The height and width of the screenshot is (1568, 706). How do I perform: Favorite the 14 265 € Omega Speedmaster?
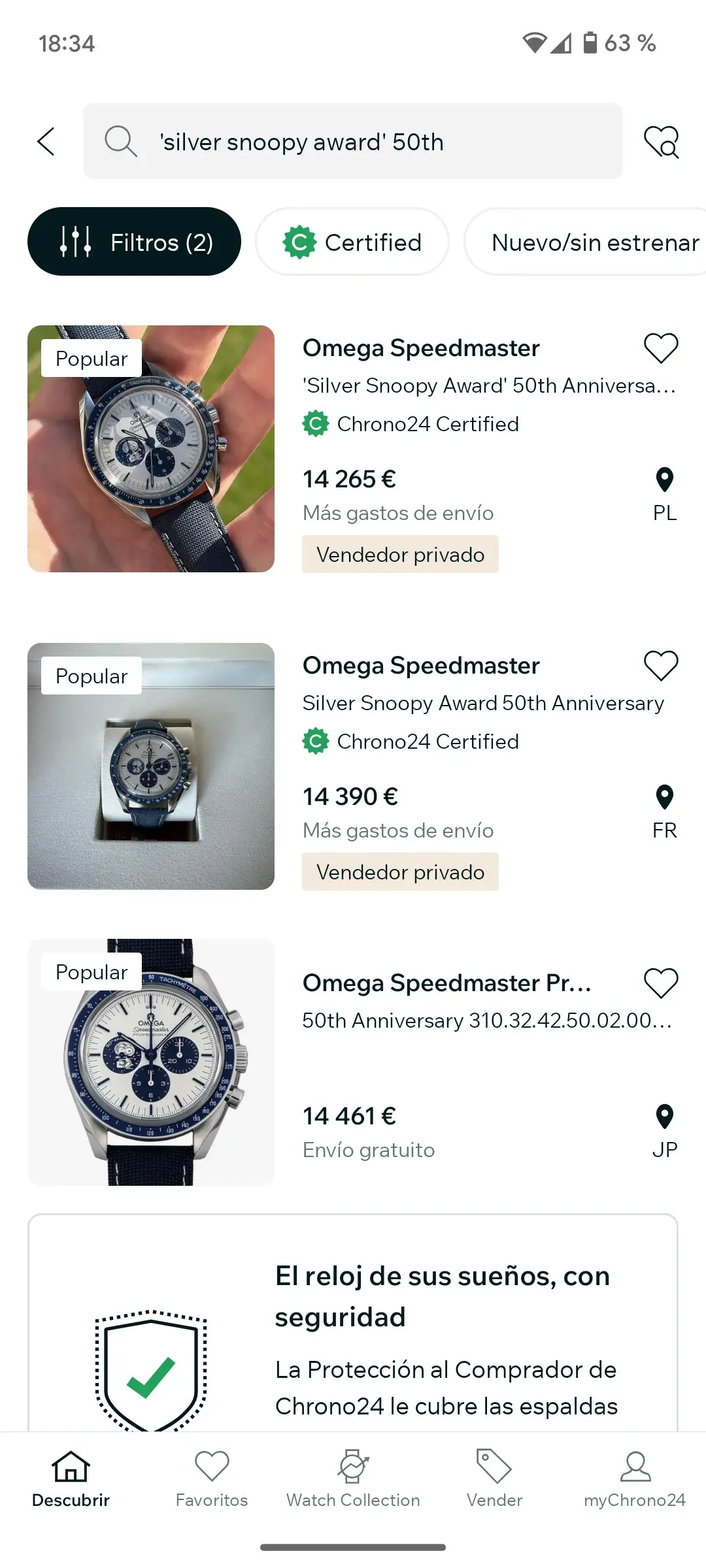[661, 348]
